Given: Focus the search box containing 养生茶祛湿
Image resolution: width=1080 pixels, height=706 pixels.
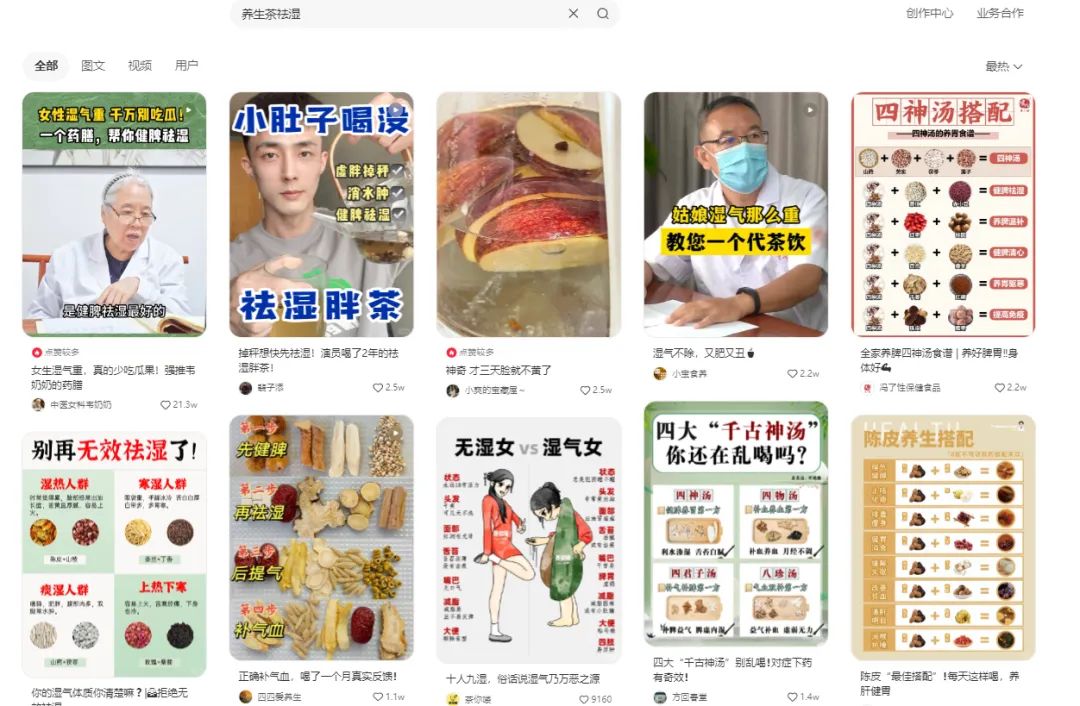Looking at the screenshot, I should 400,14.
